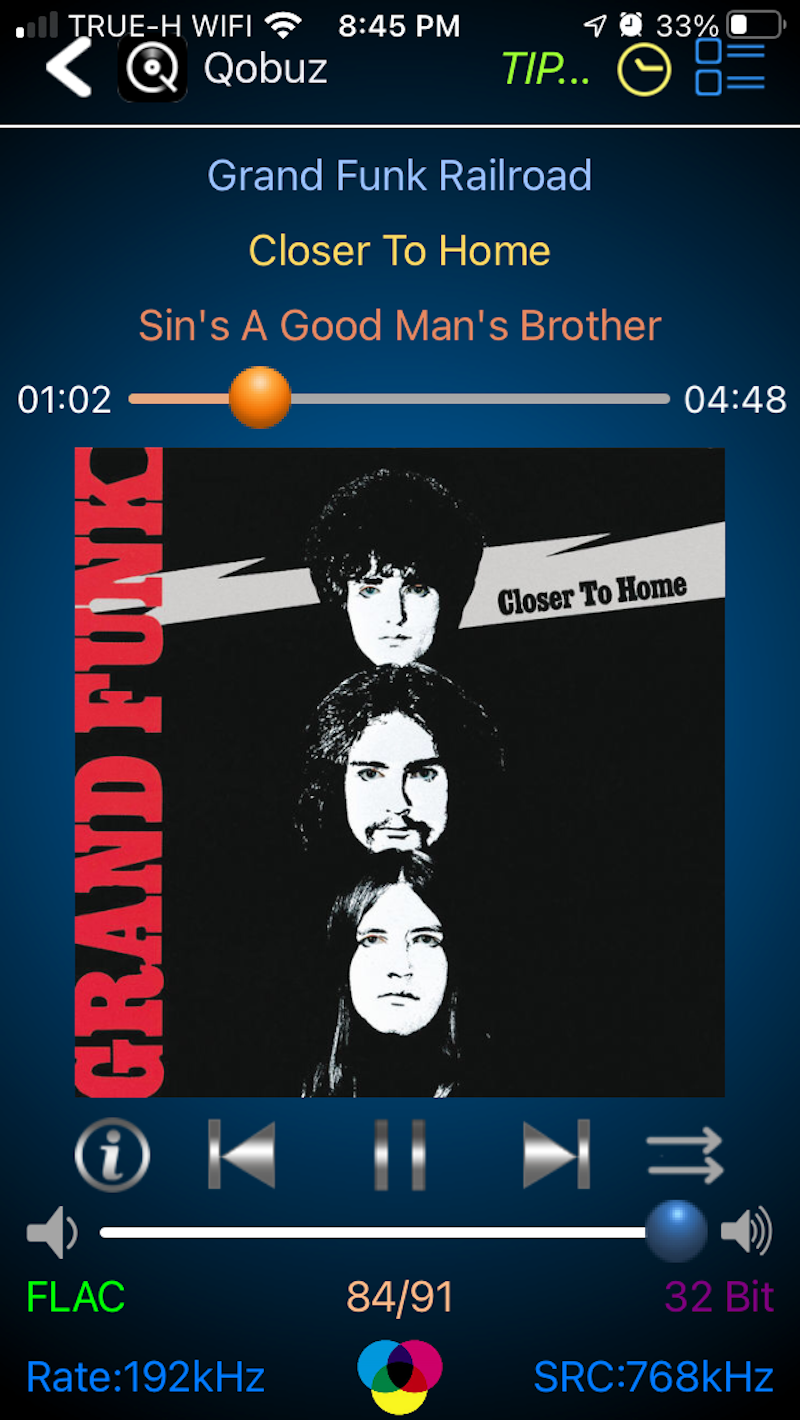Seek the song position slider
Screen dimensions: 800x1420
pyautogui.click(x=260, y=398)
